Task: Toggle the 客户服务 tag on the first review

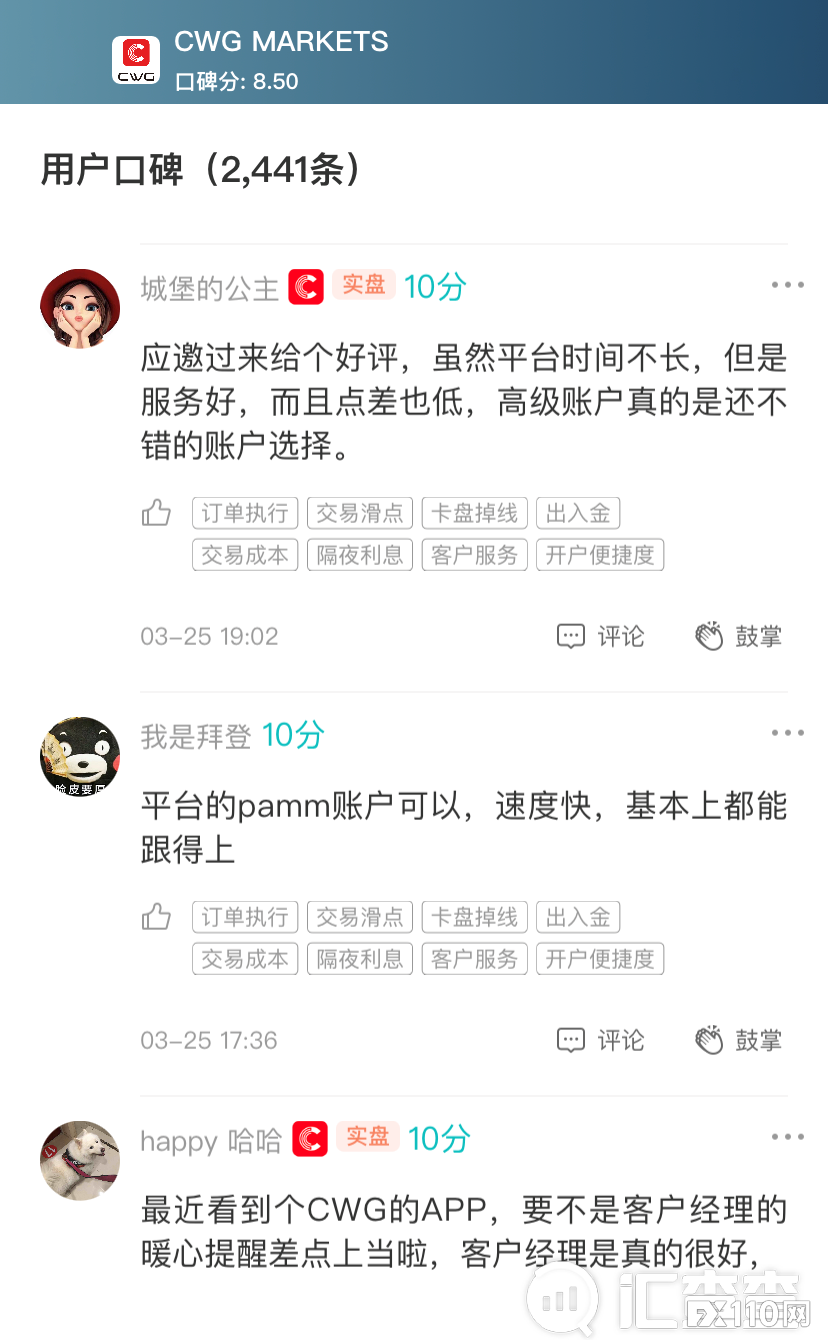Action: coord(474,554)
